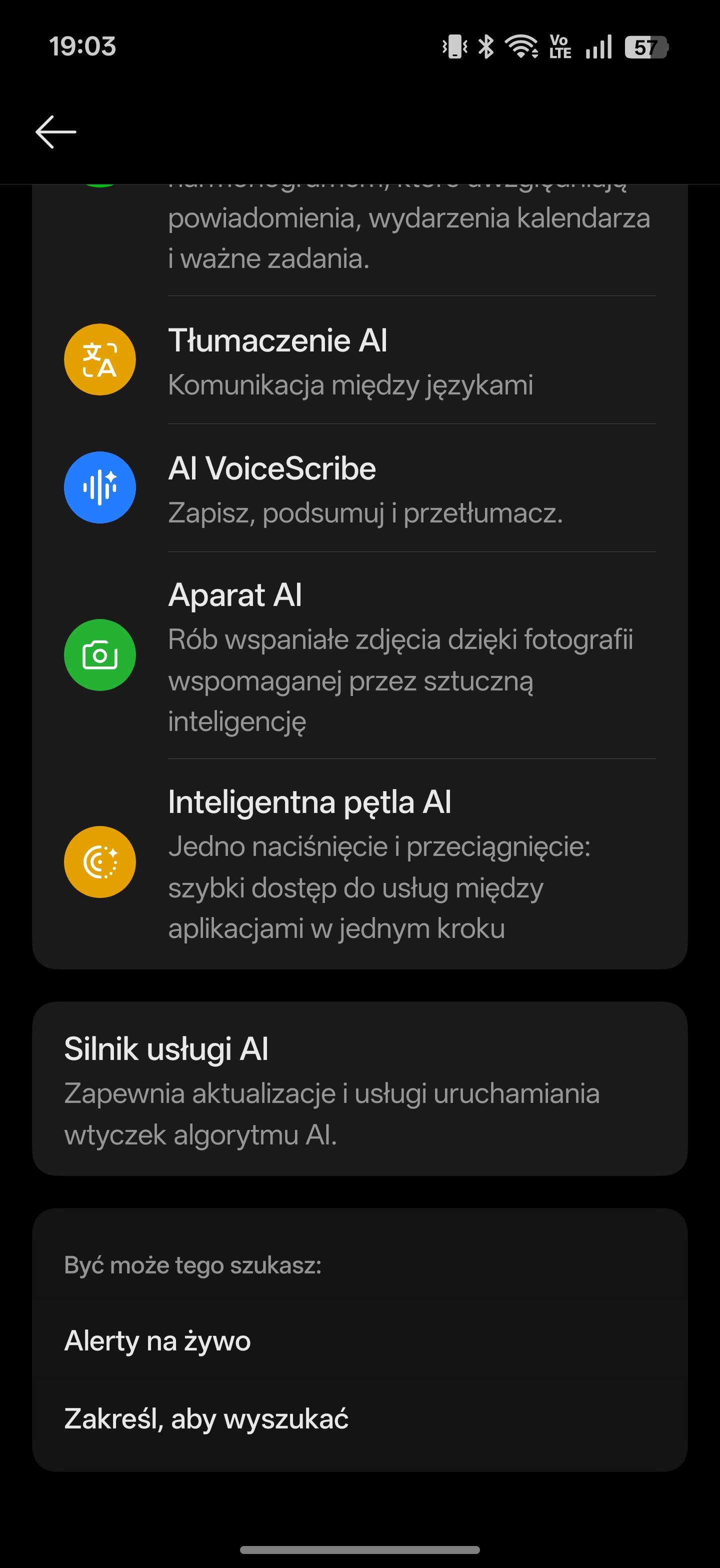Open AI VoiceScribe
Screen dimensions: 720x1568
[x=359, y=488]
